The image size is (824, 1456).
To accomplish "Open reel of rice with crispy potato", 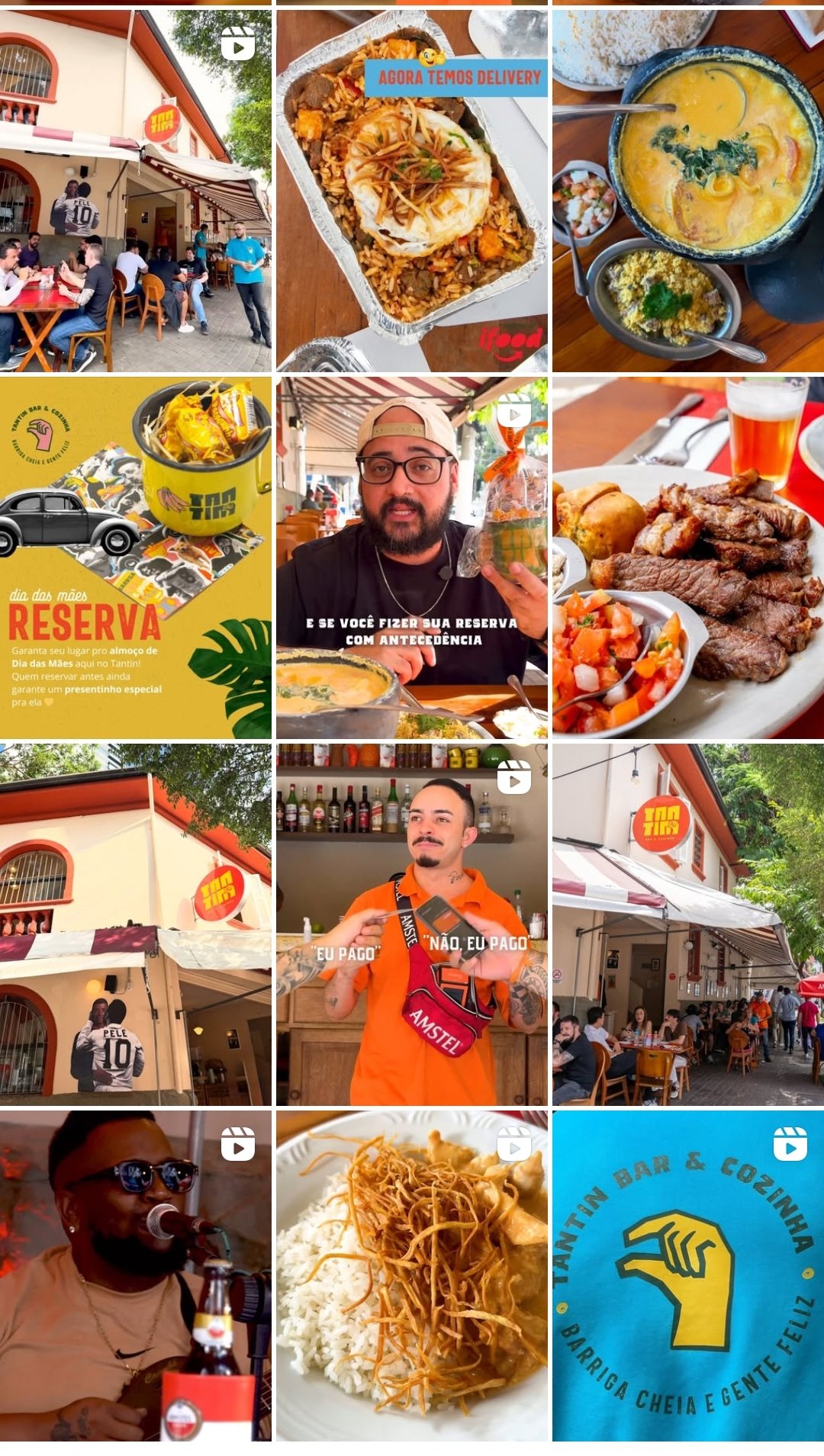I will 412,1275.
